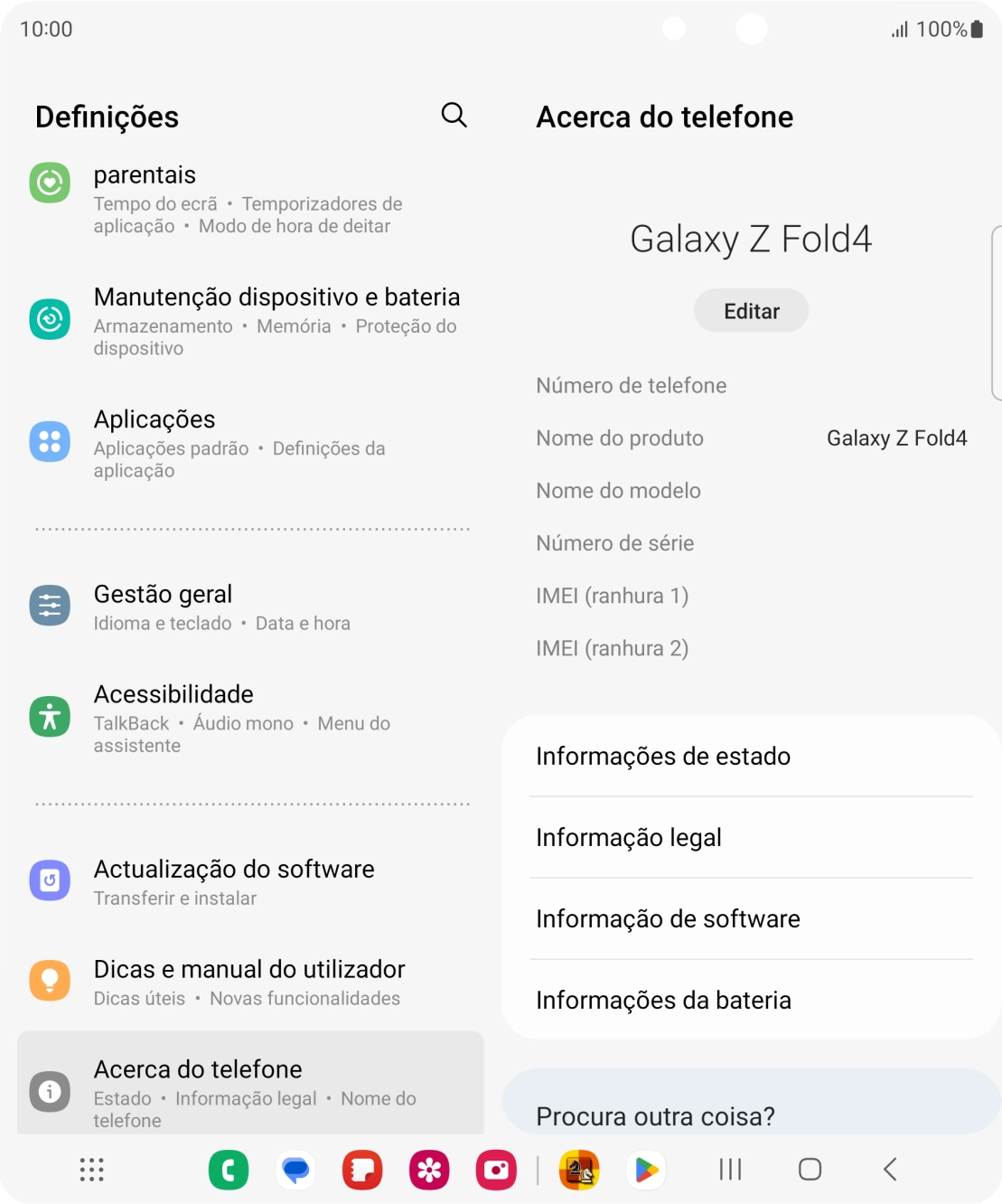1002x1204 pixels.
Task: Open Messages from the dock
Action: 295,1170
